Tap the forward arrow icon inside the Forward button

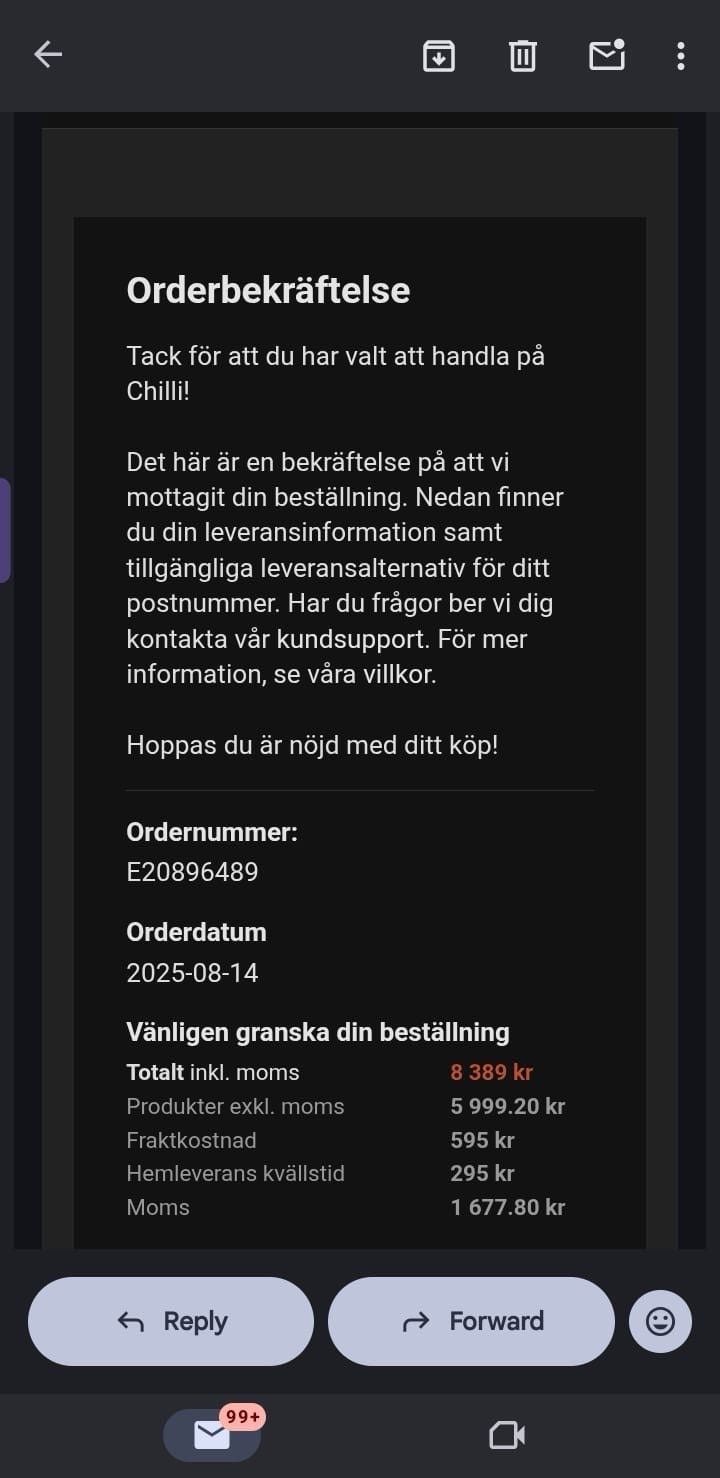[416, 1321]
